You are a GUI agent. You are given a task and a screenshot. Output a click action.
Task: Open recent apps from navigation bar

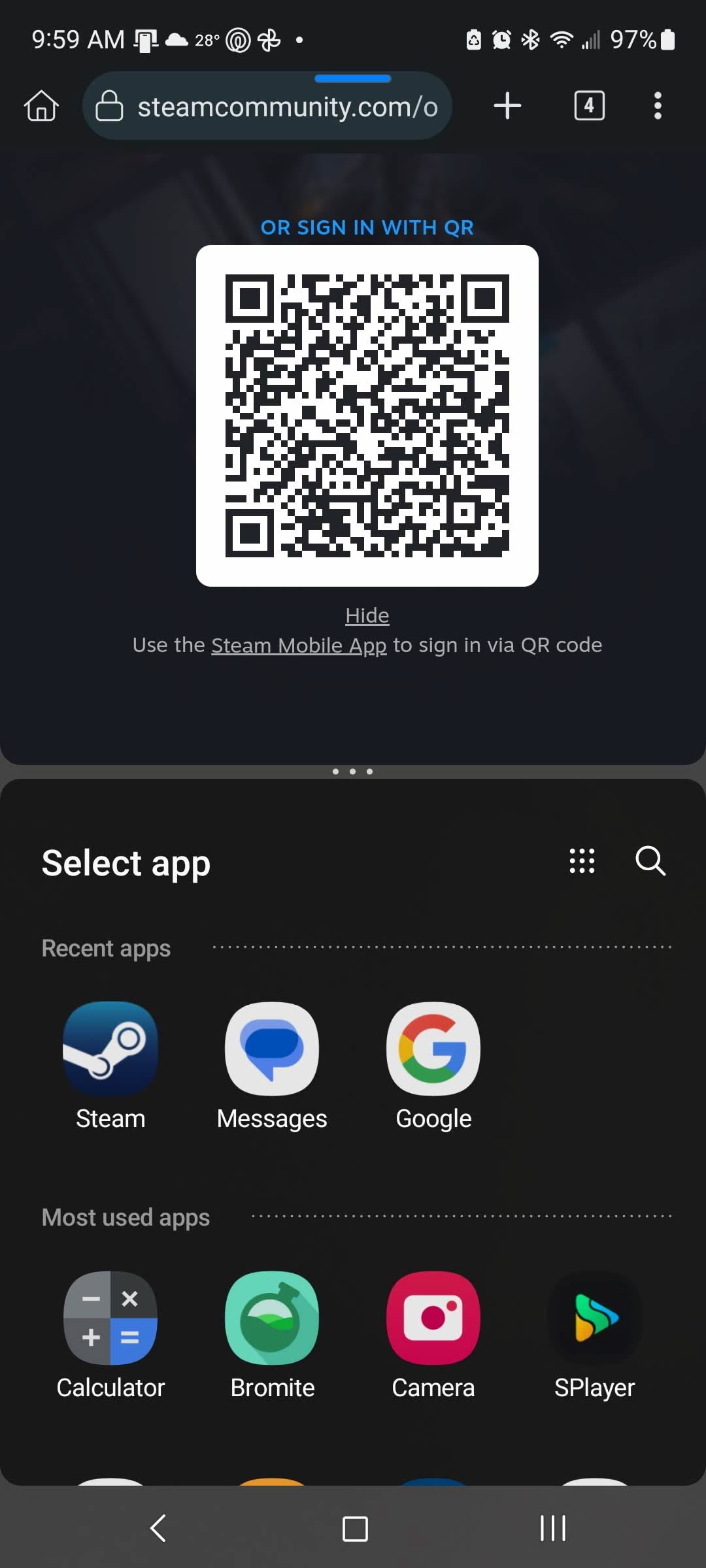tap(552, 1528)
